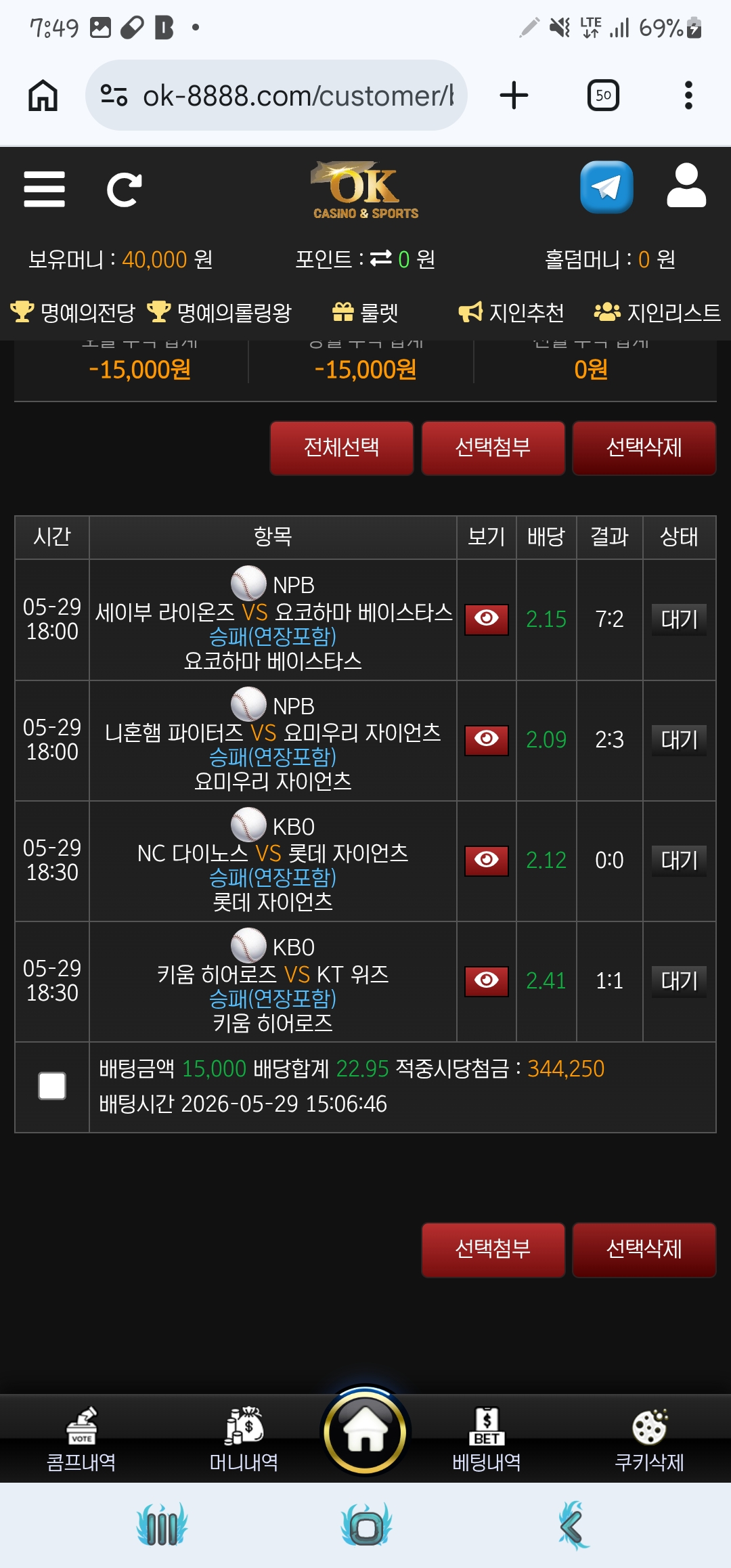The height and width of the screenshot is (1568, 731).
Task: Open the Telegram support icon
Action: point(606,188)
